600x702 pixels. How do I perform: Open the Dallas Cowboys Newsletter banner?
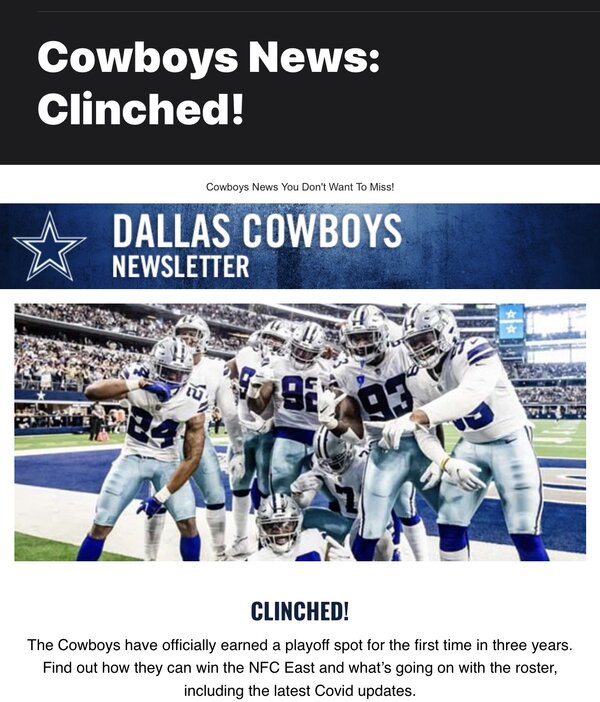300,246
